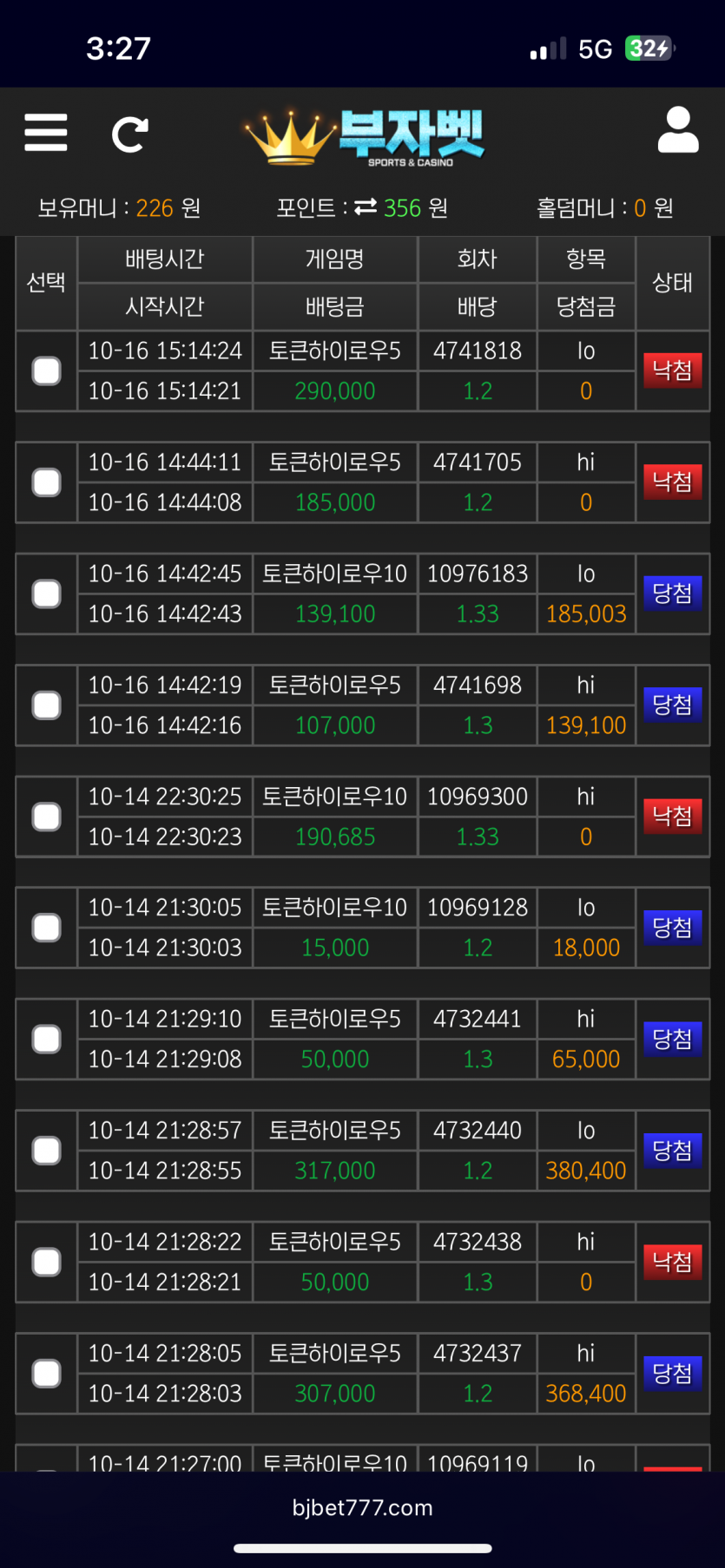Select the 307,000 bet on round 4732437
Viewport: 725px width, 1568px height.
point(46,1374)
